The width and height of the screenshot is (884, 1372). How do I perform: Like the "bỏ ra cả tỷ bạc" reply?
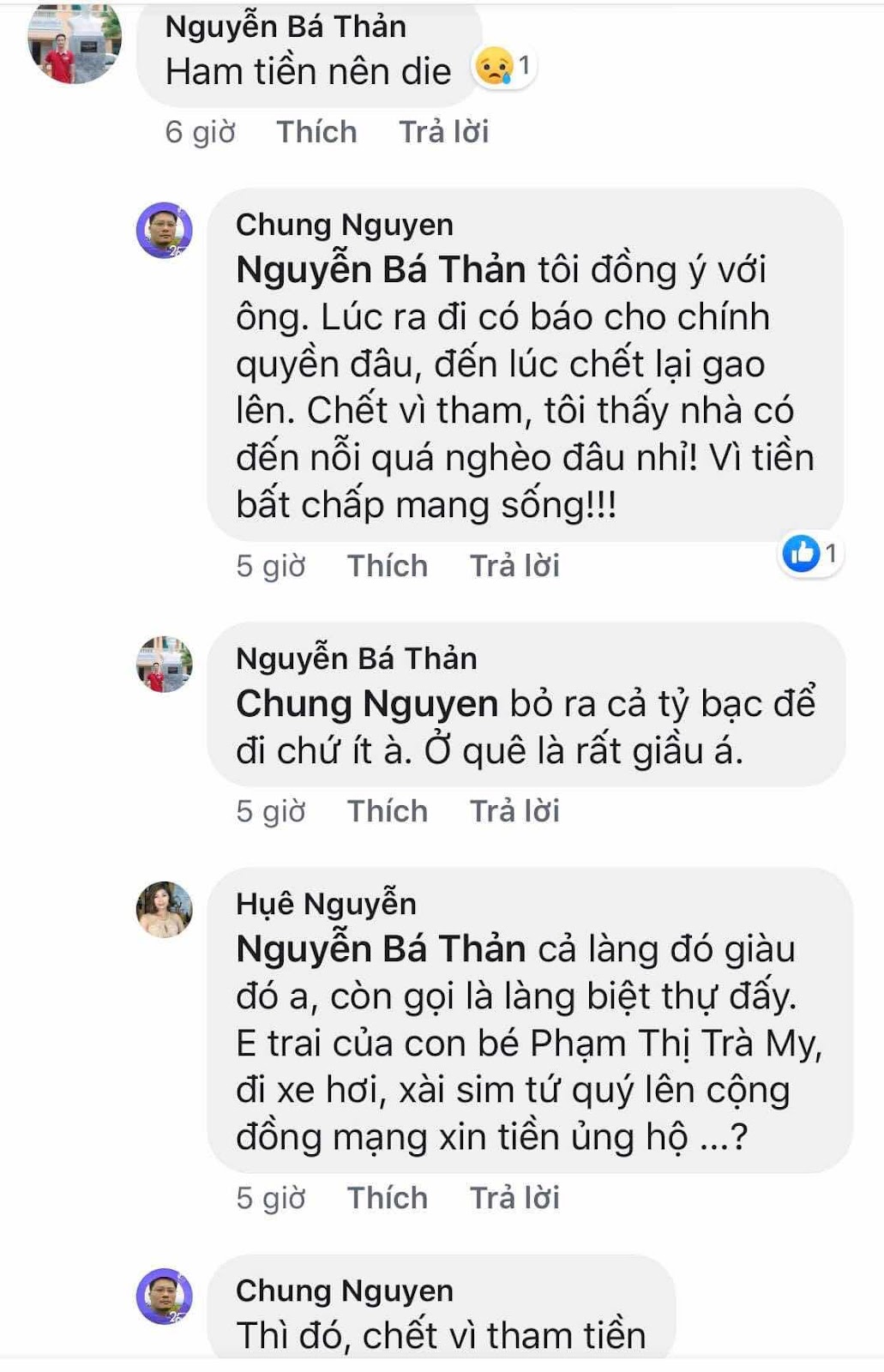pyautogui.click(x=387, y=811)
